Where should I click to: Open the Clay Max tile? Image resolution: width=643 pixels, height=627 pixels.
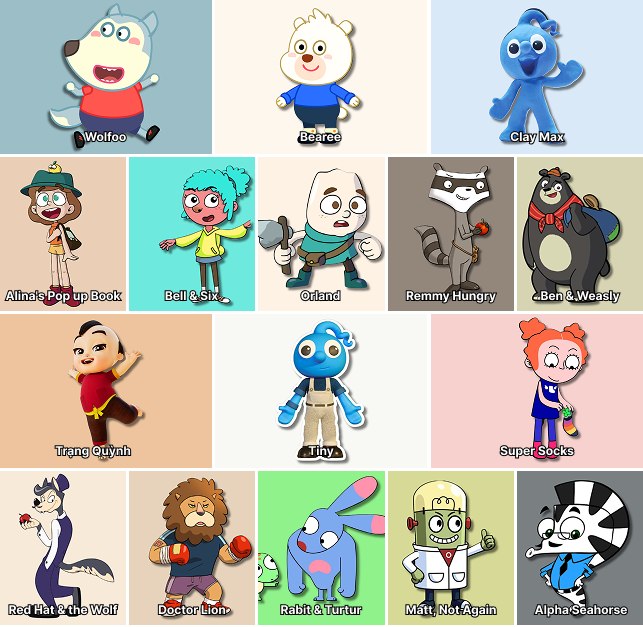click(536, 77)
